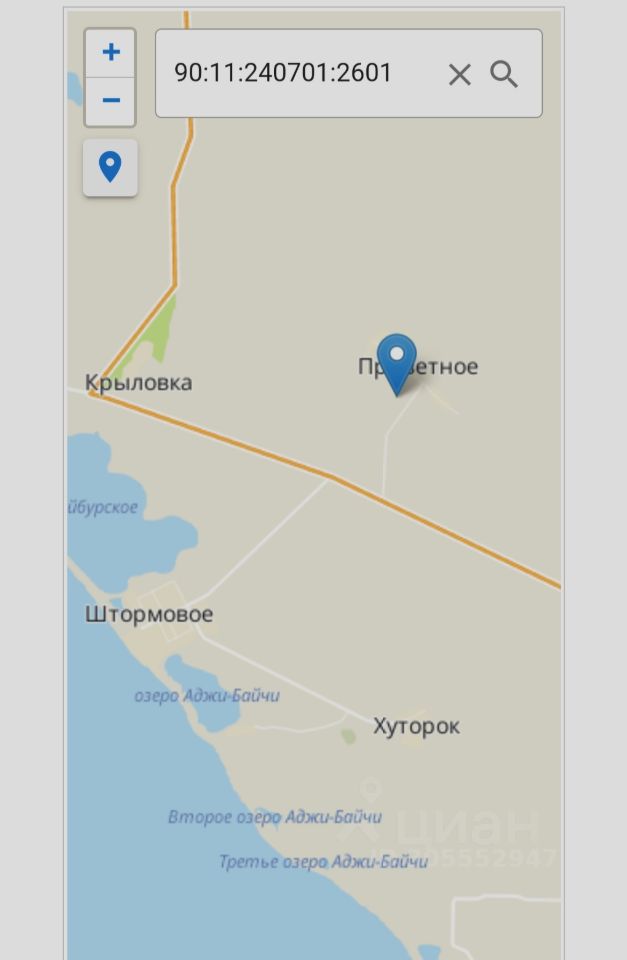This screenshot has width=627, height=960.
Task: Run search with the magnifier icon
Action: 504,74
